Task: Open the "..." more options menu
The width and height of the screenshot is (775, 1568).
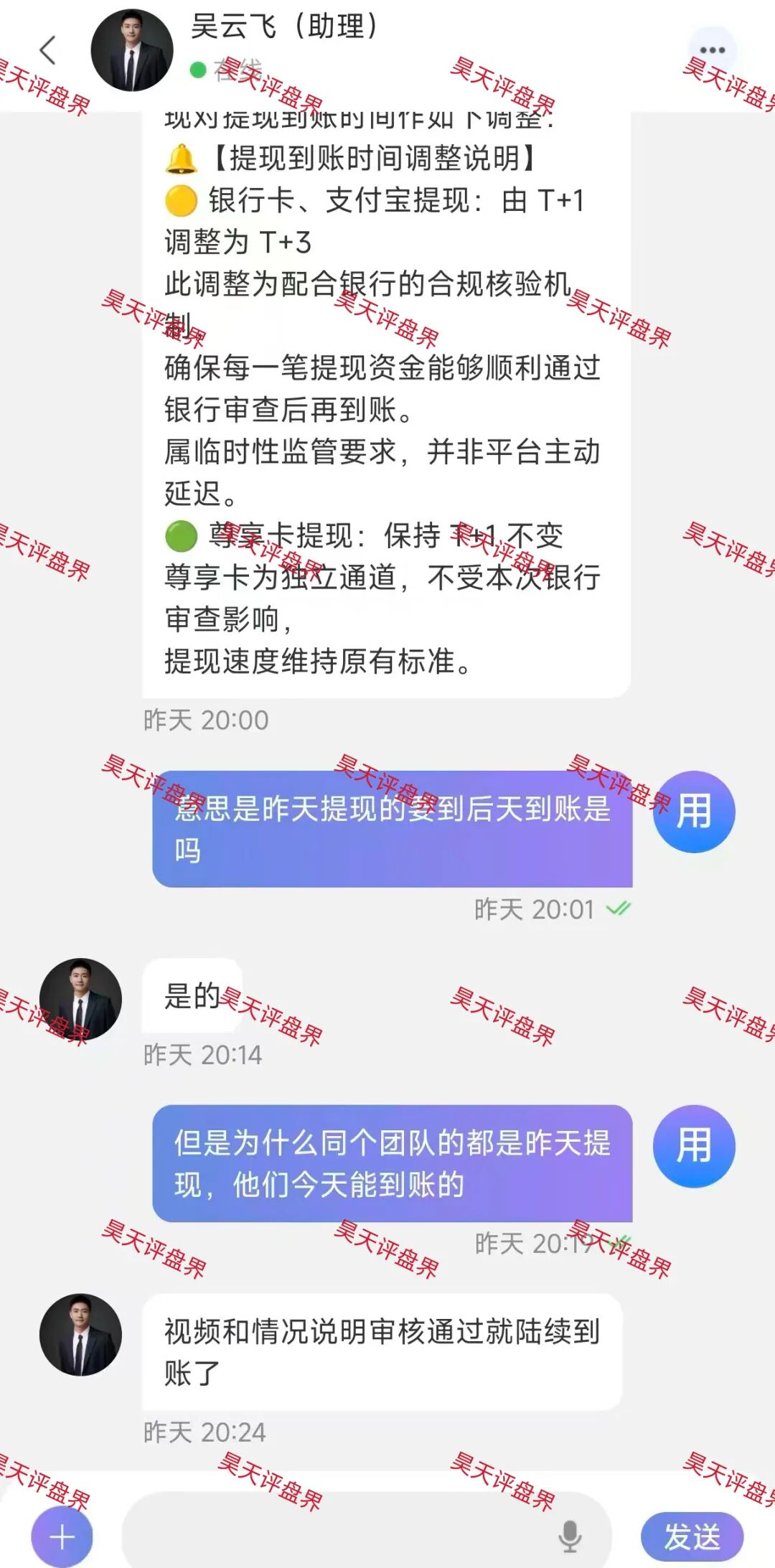Action: [x=711, y=49]
